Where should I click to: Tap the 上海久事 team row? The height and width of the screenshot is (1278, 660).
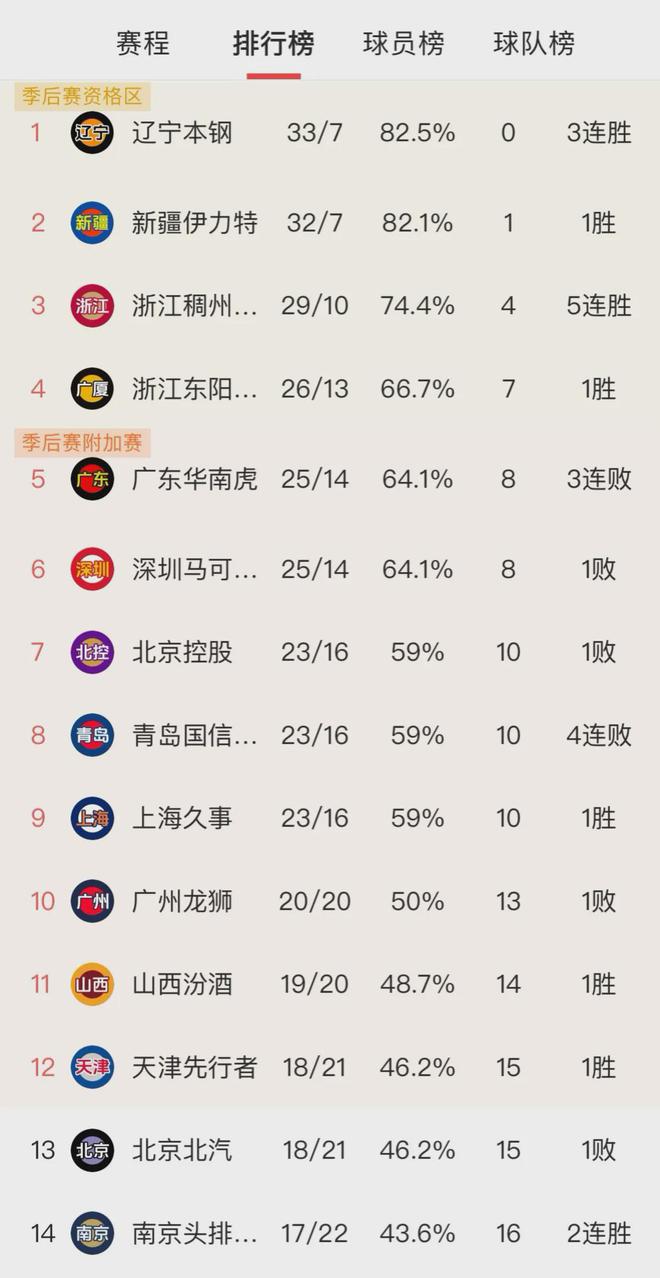pos(330,818)
